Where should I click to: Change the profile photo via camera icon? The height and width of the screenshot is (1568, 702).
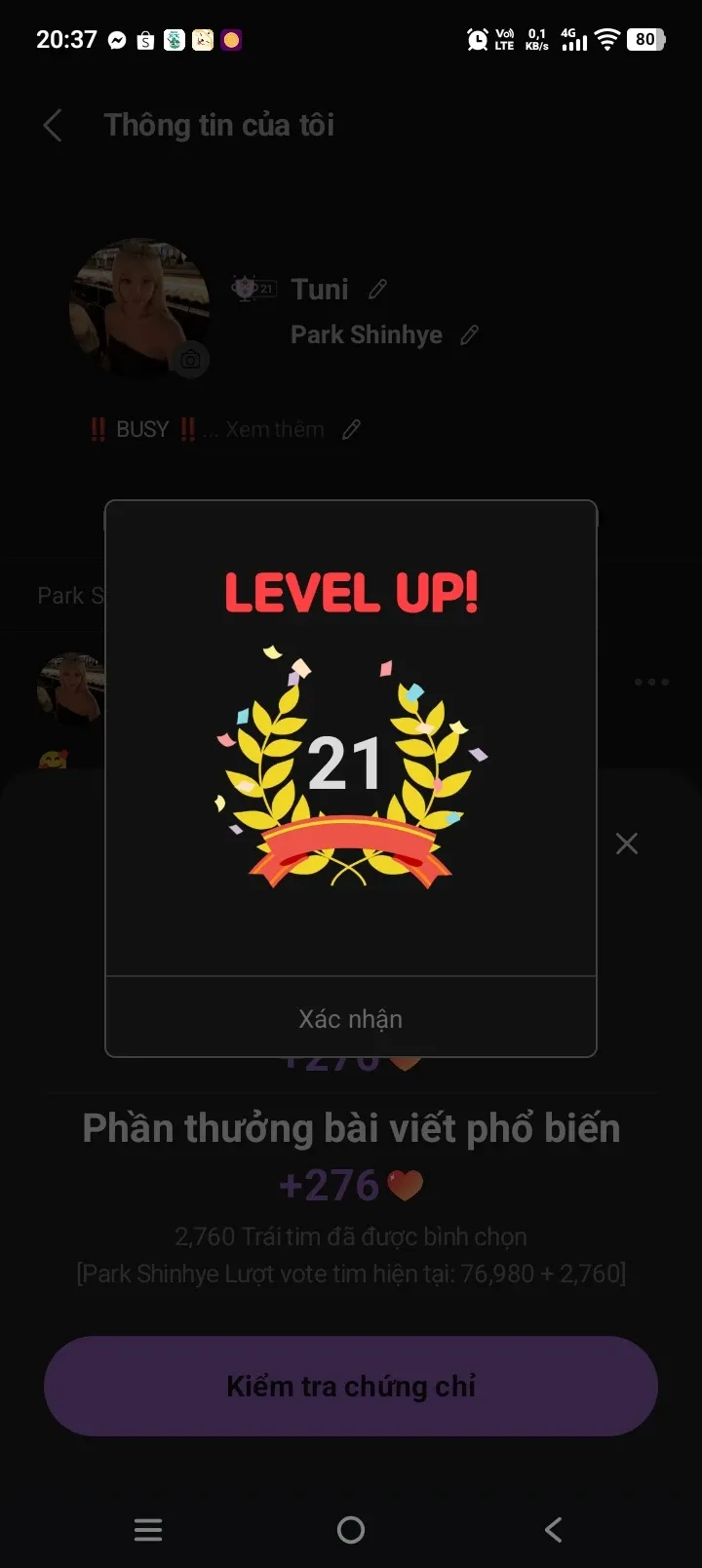coord(190,359)
